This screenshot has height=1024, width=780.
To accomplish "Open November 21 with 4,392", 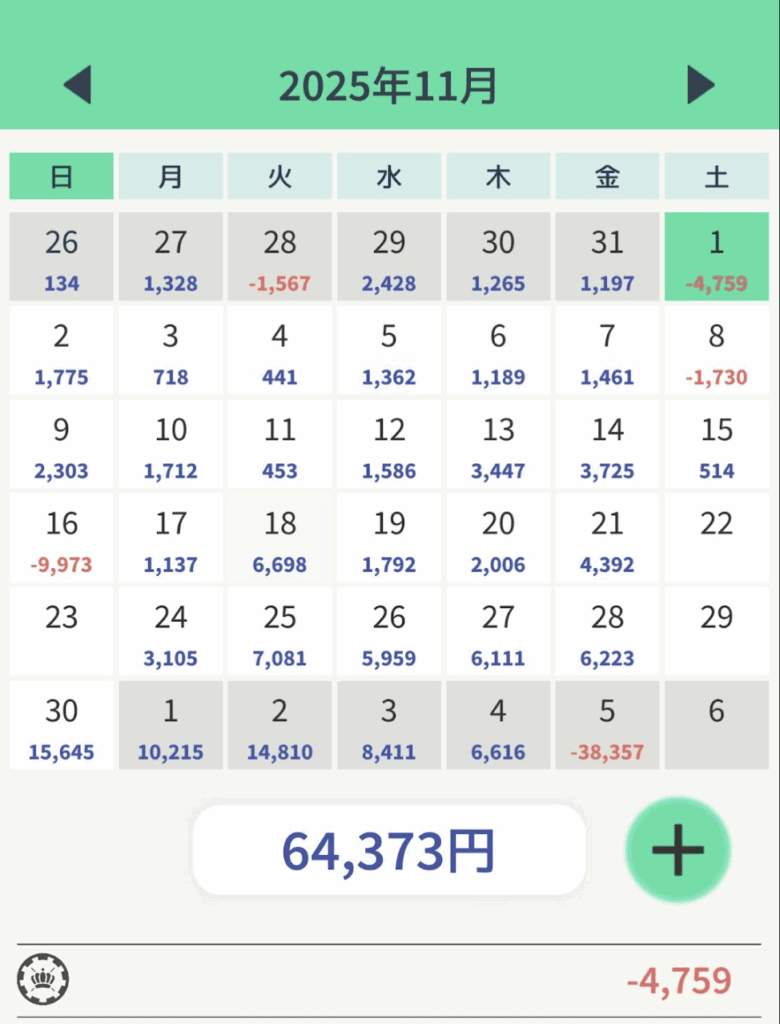I will pos(607,538).
